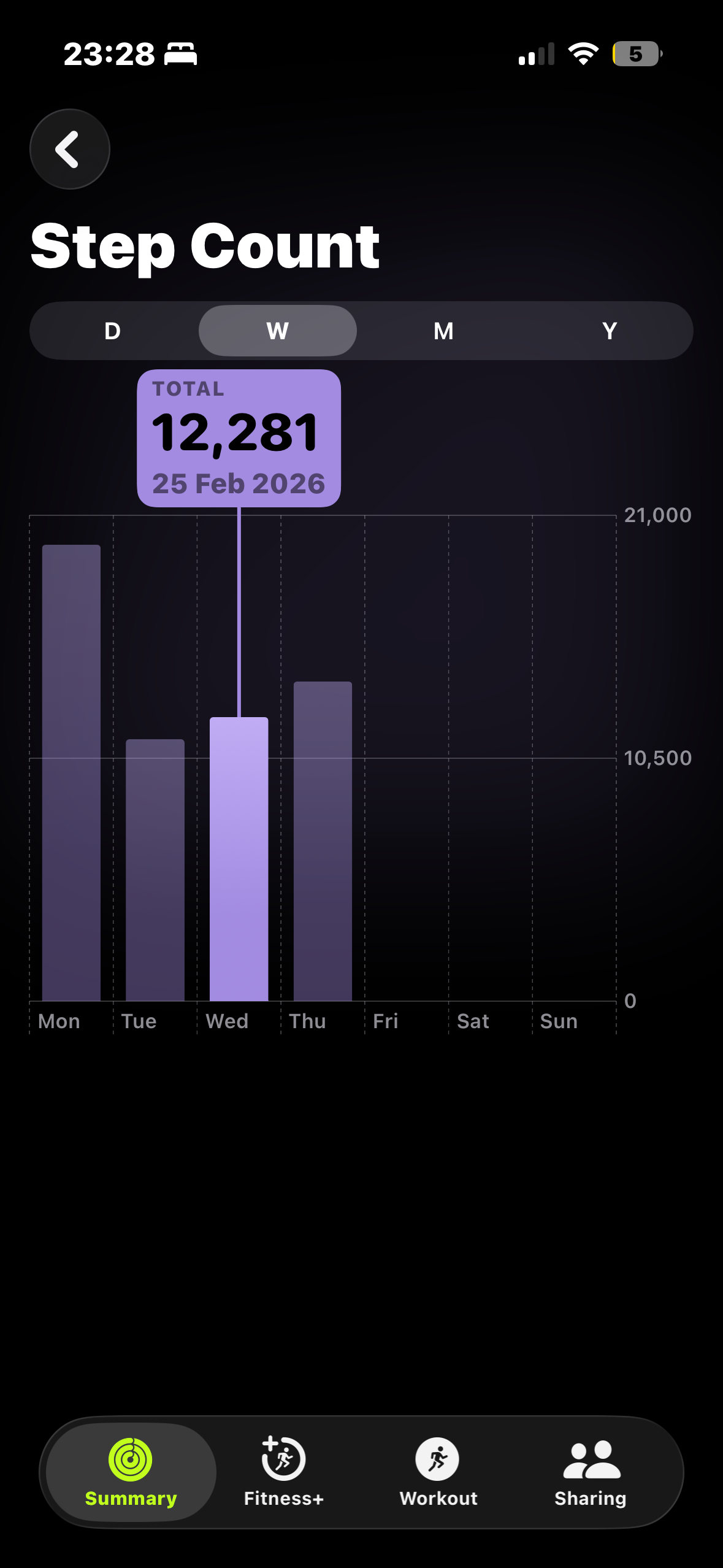The width and height of the screenshot is (723, 1568).
Task: Go to the Sharing tab
Action: (591, 1471)
